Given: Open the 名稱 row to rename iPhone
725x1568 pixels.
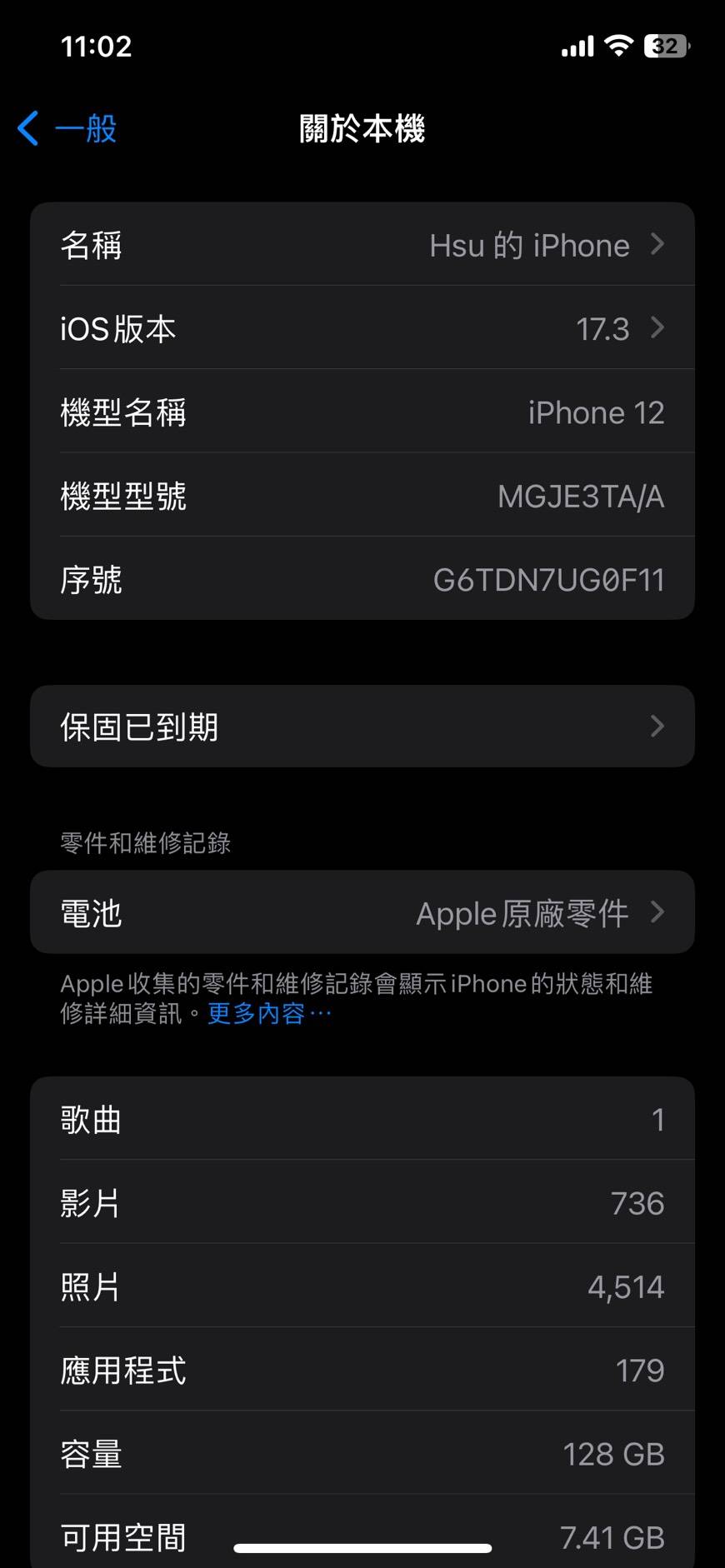Looking at the screenshot, I should [362, 245].
